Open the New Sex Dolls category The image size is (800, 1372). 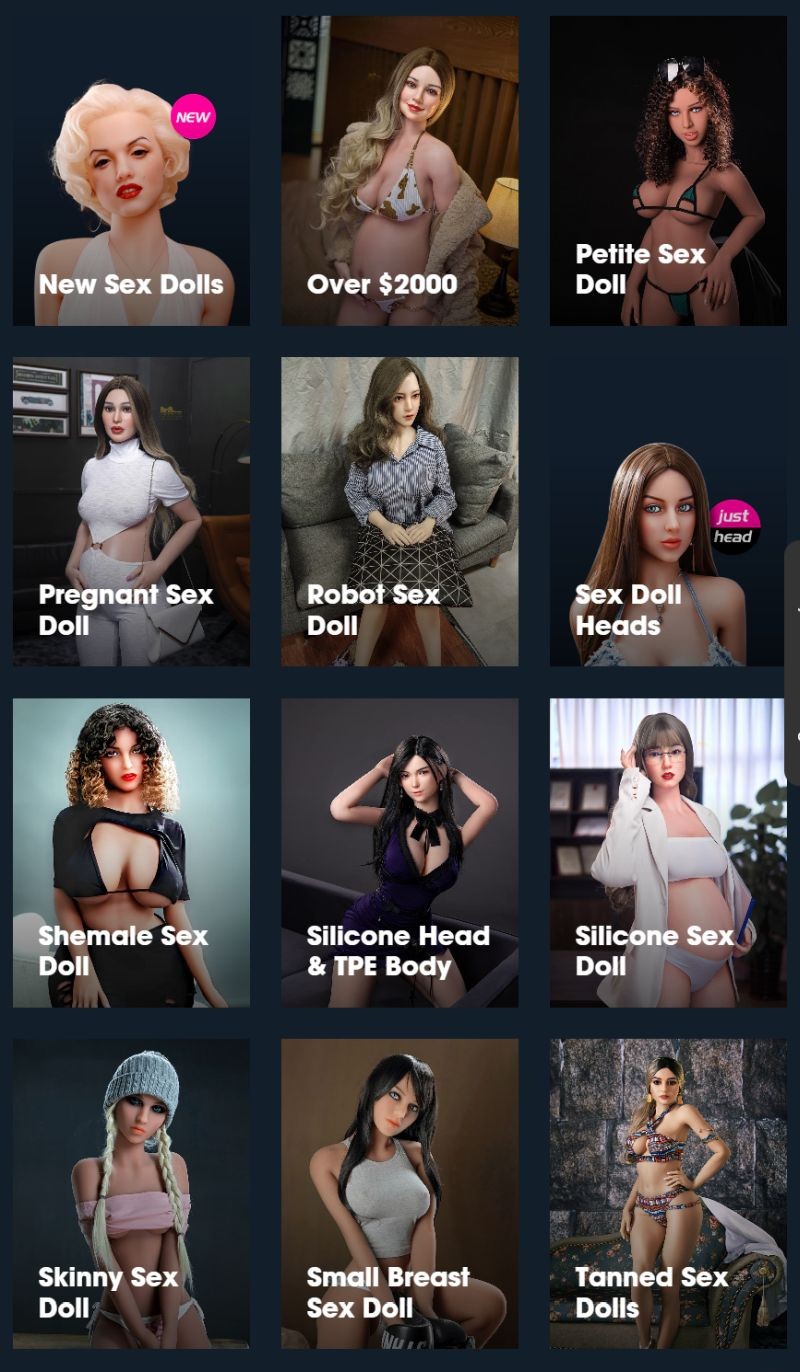(x=131, y=171)
